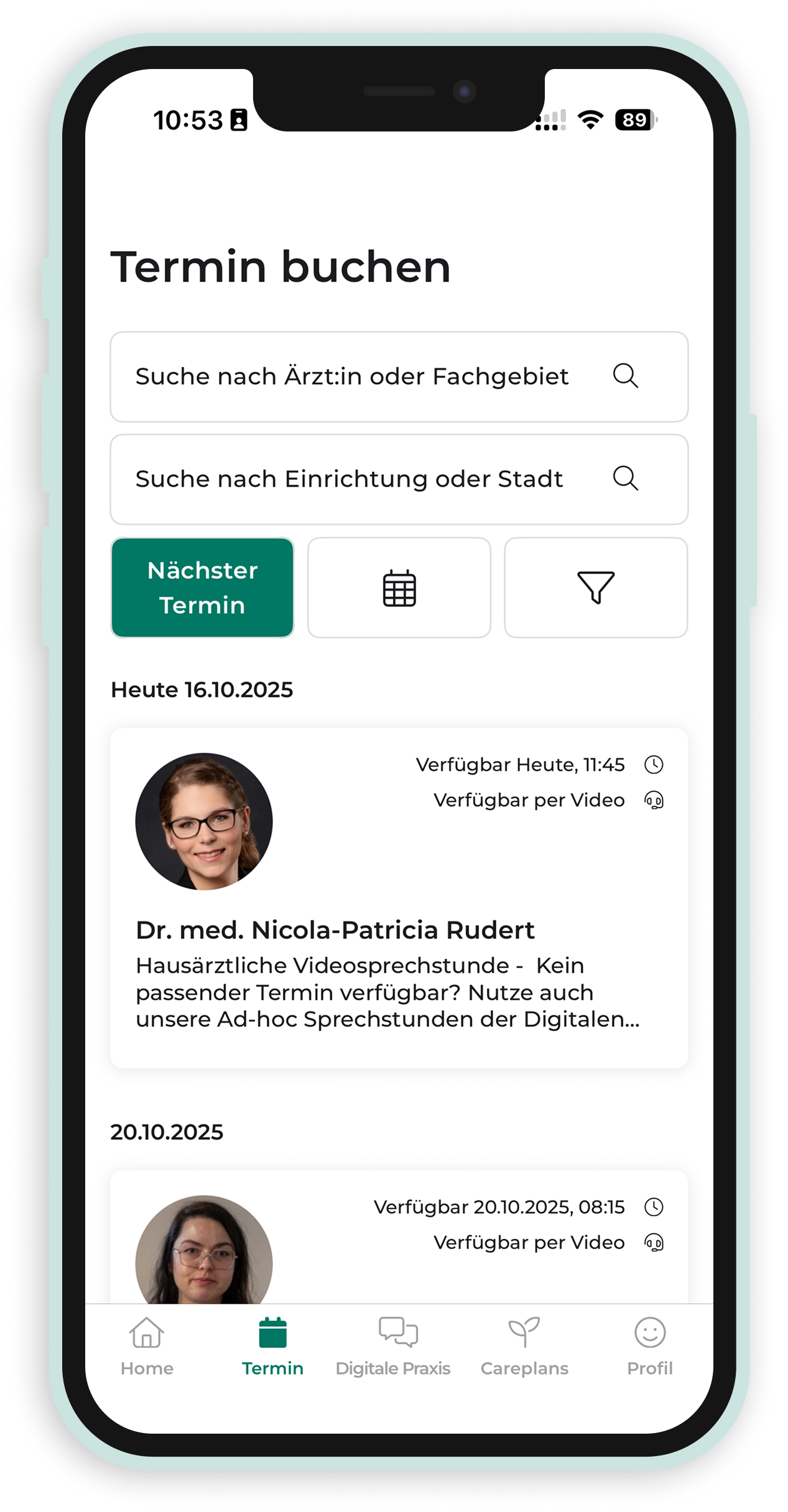Switch to the Termin tab
This screenshot has height=1512, width=788.
click(272, 1346)
